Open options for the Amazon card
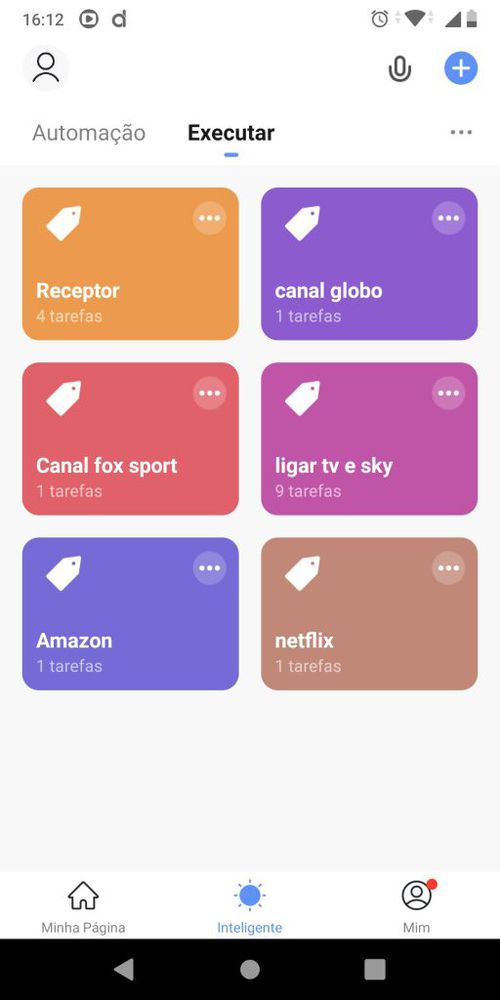The image size is (500, 1000). click(209, 568)
